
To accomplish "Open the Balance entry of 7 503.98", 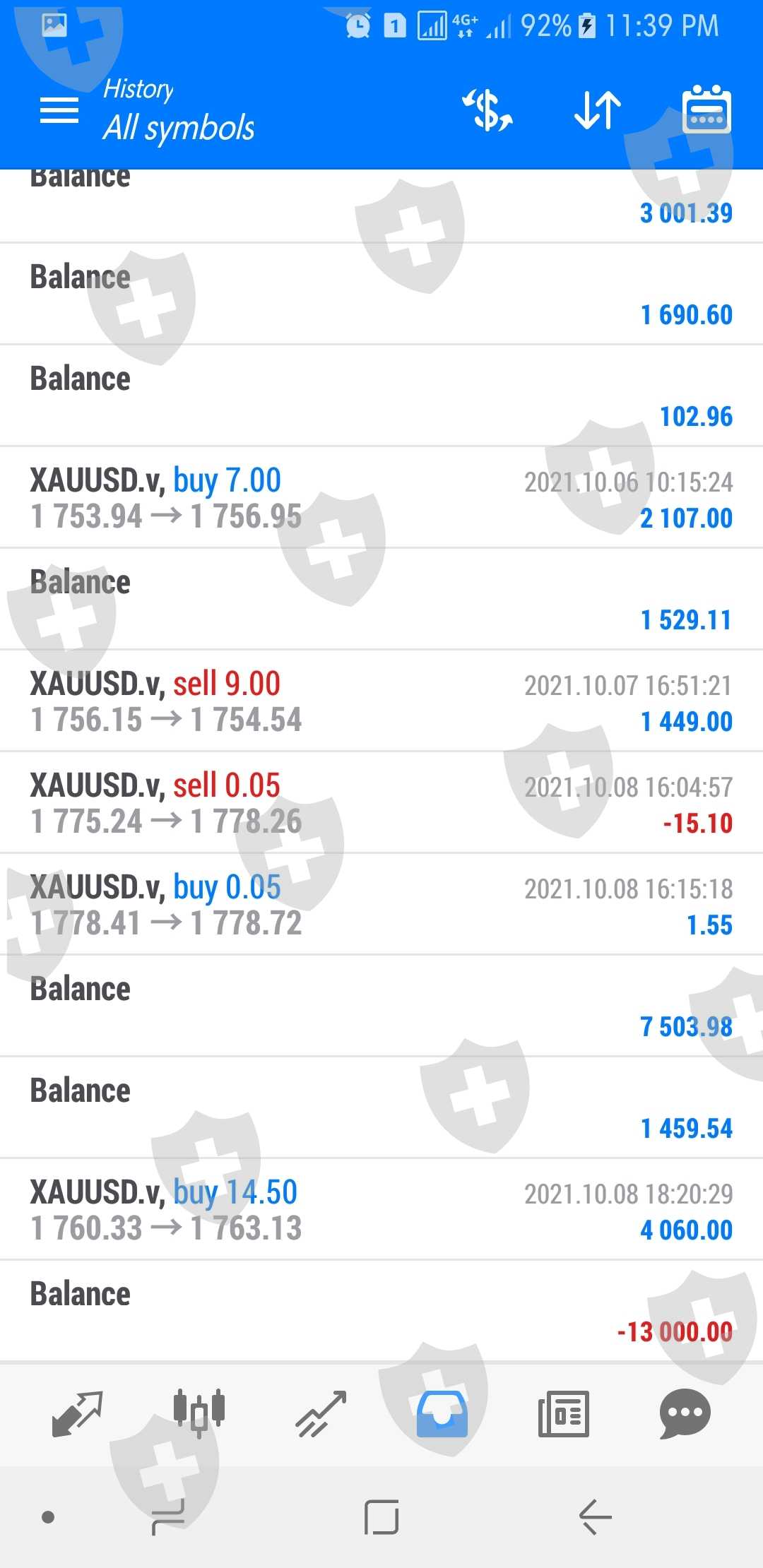I will coord(381,1006).
